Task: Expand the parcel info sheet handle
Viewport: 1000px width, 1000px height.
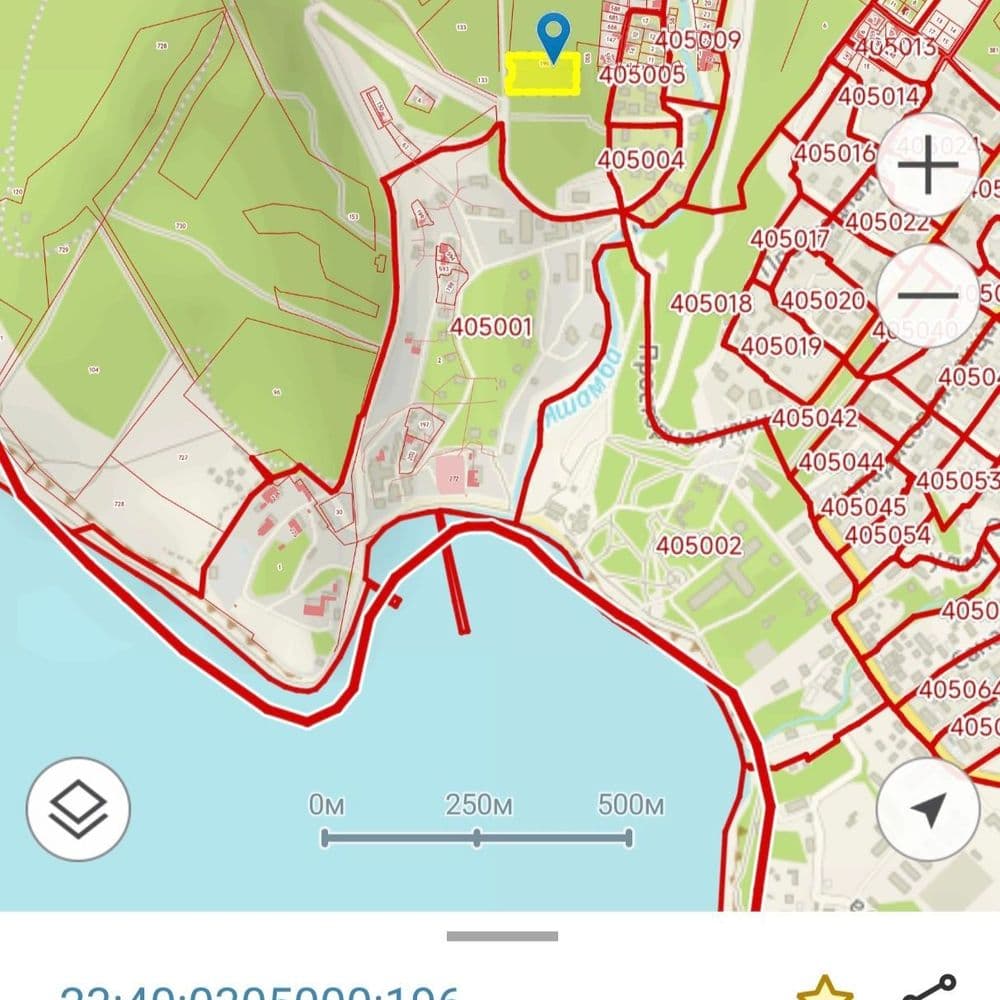Action: pyautogui.click(x=502, y=936)
